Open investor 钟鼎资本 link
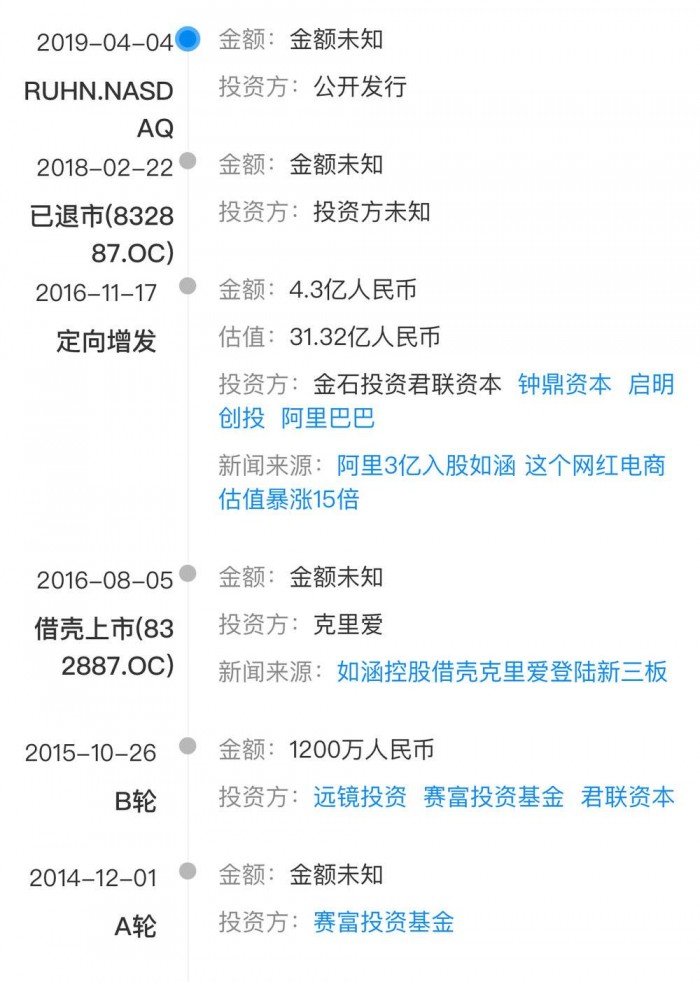This screenshot has height=982, width=700. (x=564, y=385)
